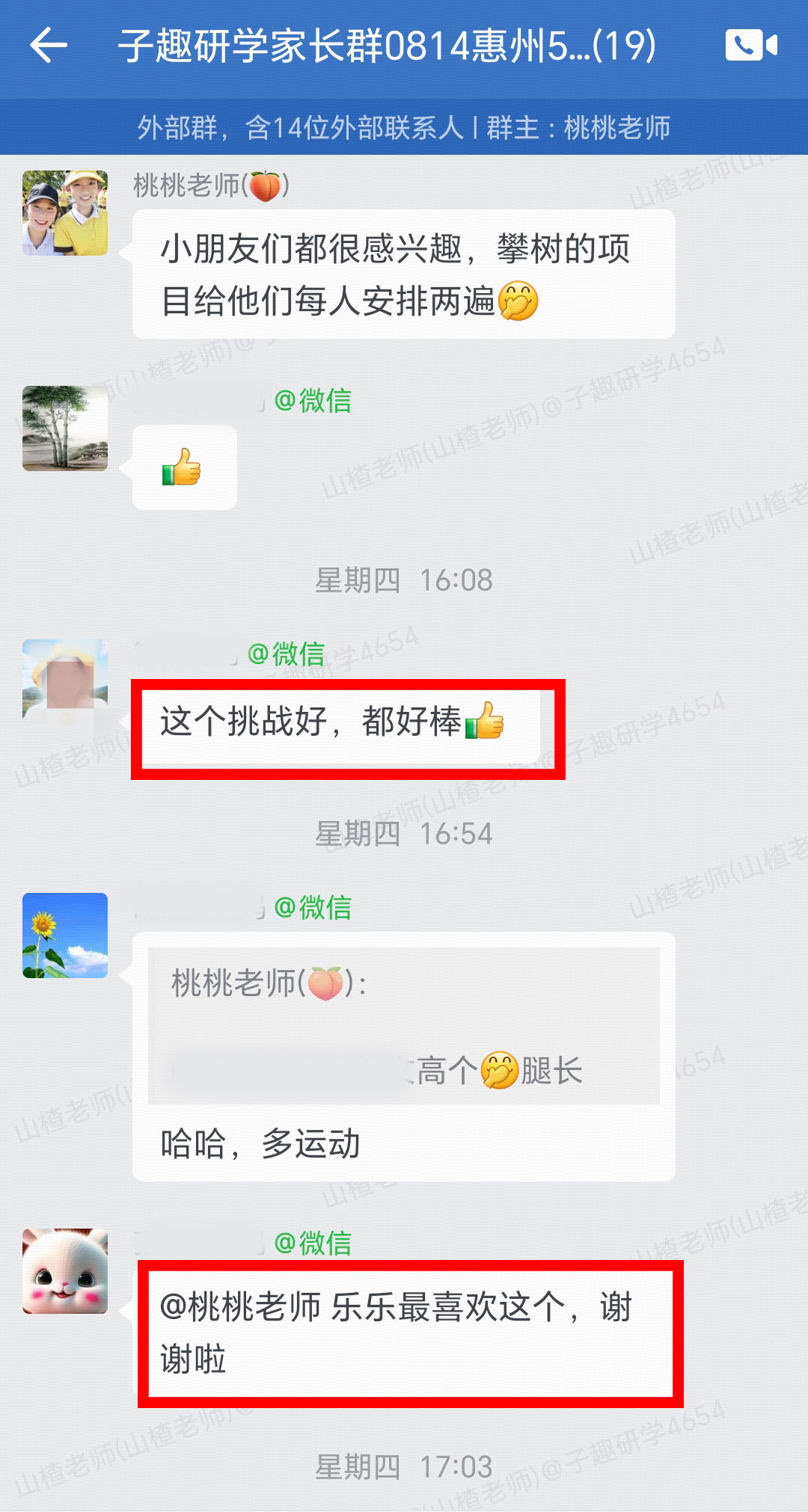Open 桃桃老师's profile avatar
The height and width of the screenshot is (1512, 808).
(x=65, y=213)
